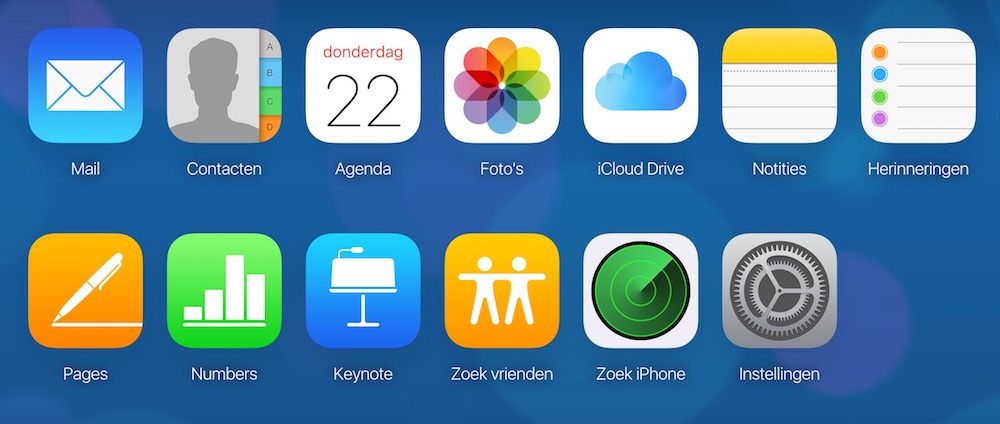Open the Agenda calendar
Viewport: 1000px width, 424px height.
tap(363, 86)
